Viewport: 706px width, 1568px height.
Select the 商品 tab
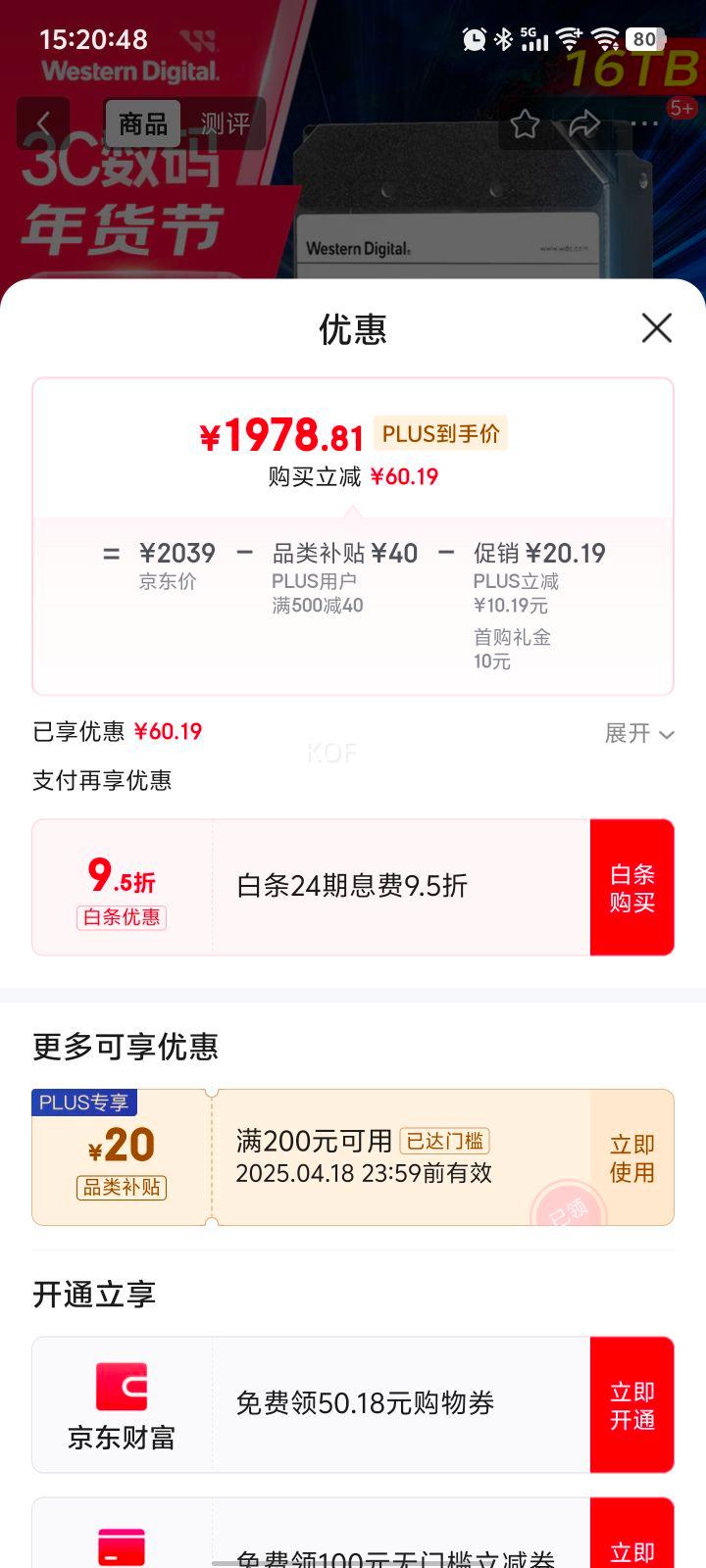[143, 123]
